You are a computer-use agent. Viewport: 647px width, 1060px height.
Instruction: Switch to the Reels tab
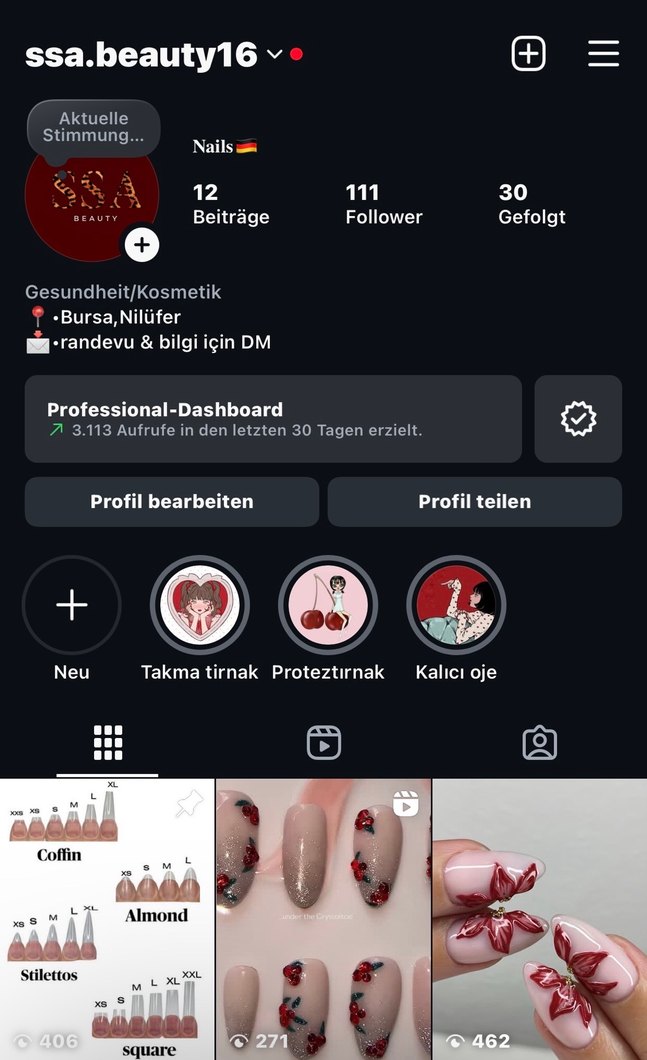coord(323,743)
